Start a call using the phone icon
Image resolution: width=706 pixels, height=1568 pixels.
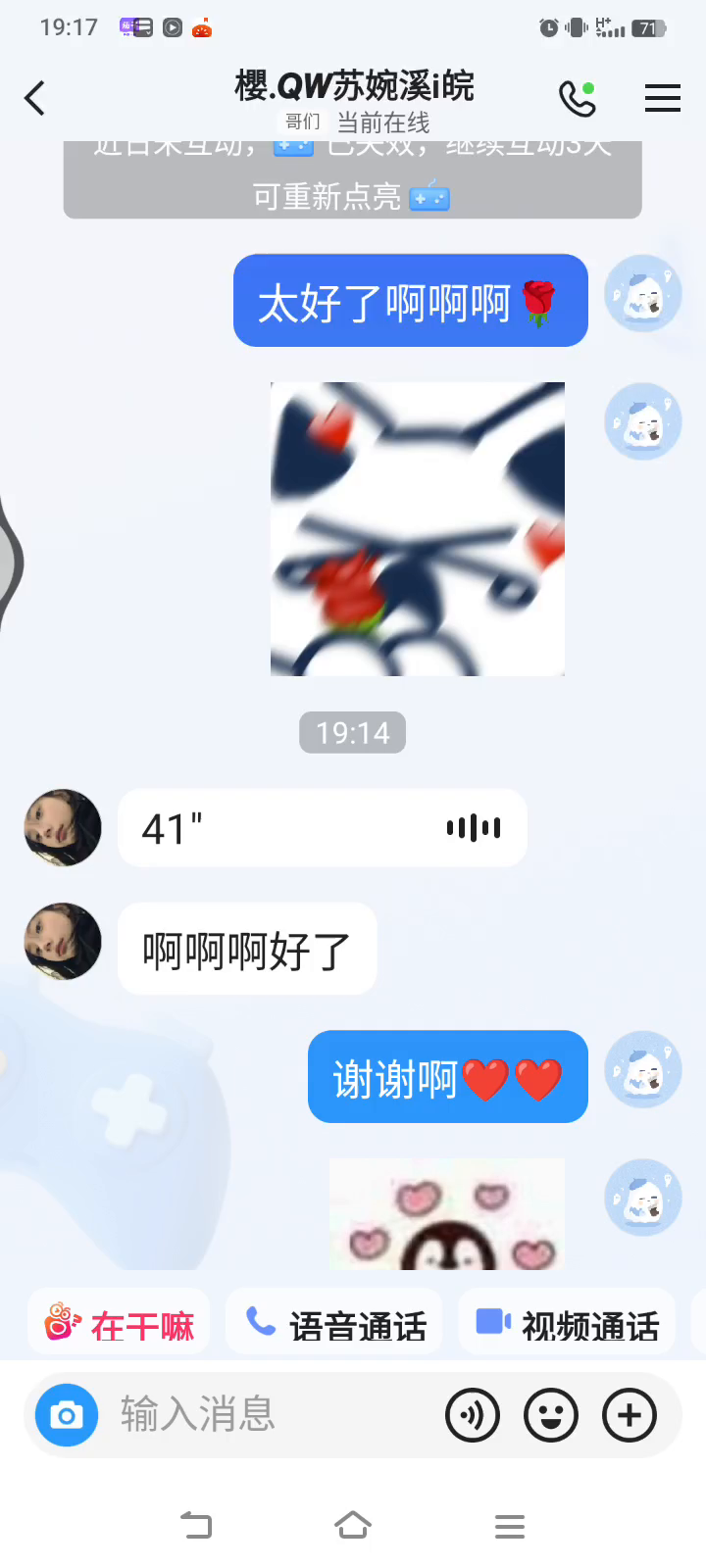pos(578,98)
